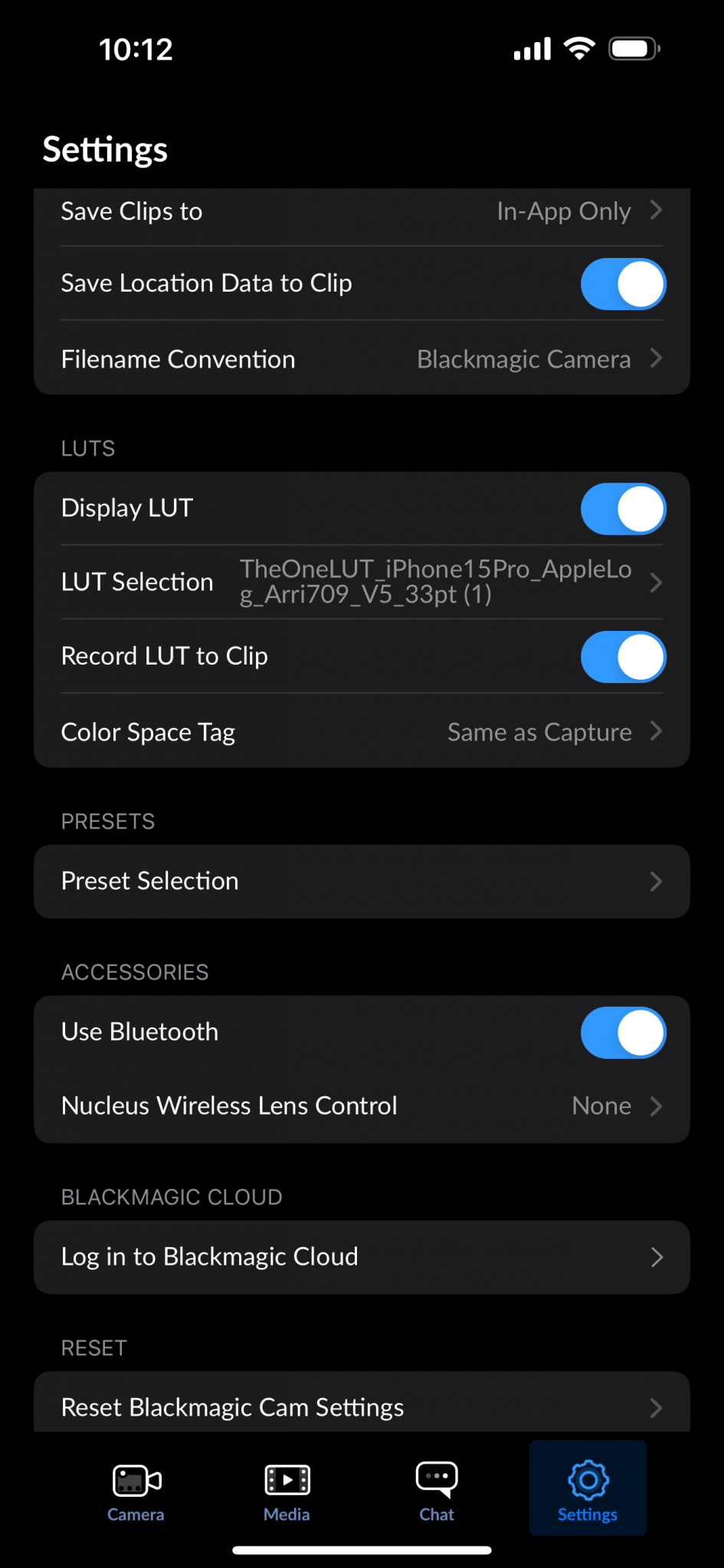This screenshot has width=724, height=1568.
Task: Tap the cellular signal indicator
Action: pyautogui.click(x=531, y=48)
